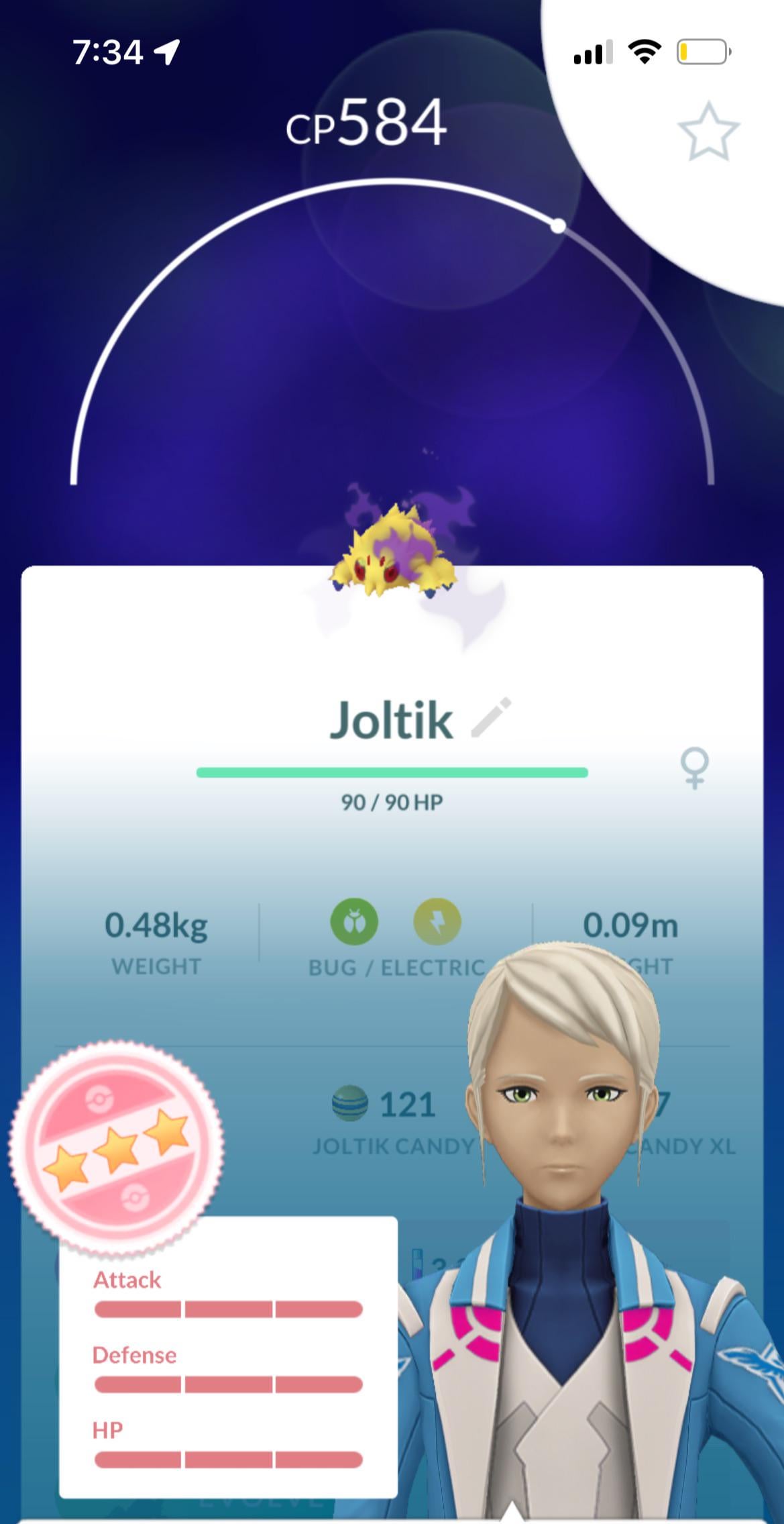Edit Joltik's nickname with the pencil icon

tap(492, 718)
